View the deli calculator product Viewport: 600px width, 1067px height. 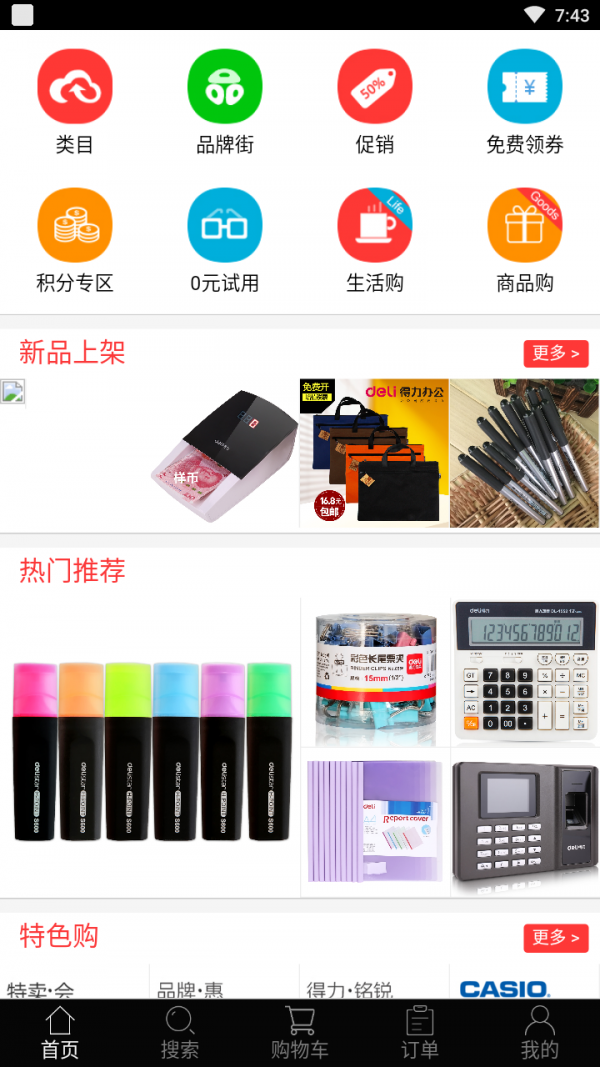[525, 671]
